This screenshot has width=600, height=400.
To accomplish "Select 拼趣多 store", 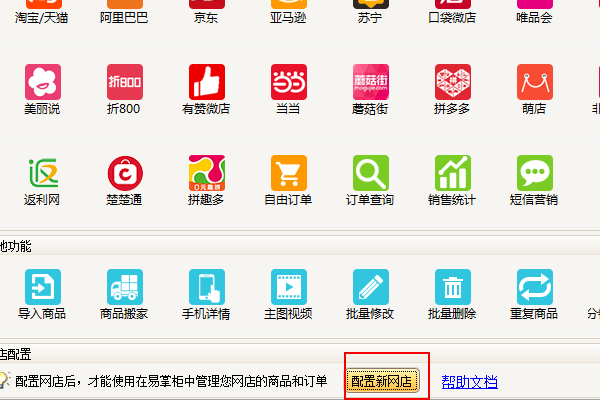I will pyautogui.click(x=206, y=173).
